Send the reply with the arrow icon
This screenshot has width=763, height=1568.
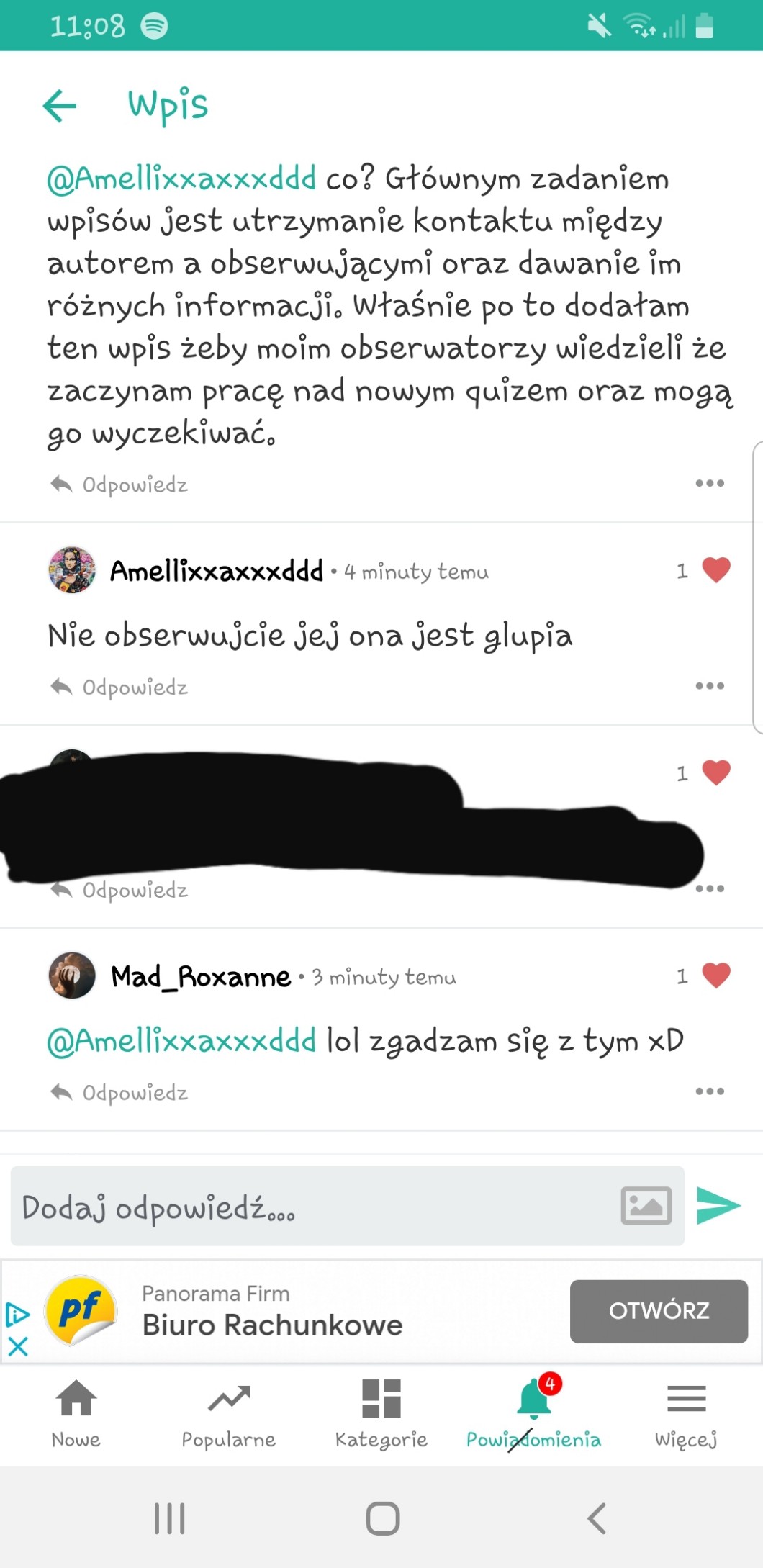[x=718, y=1206]
